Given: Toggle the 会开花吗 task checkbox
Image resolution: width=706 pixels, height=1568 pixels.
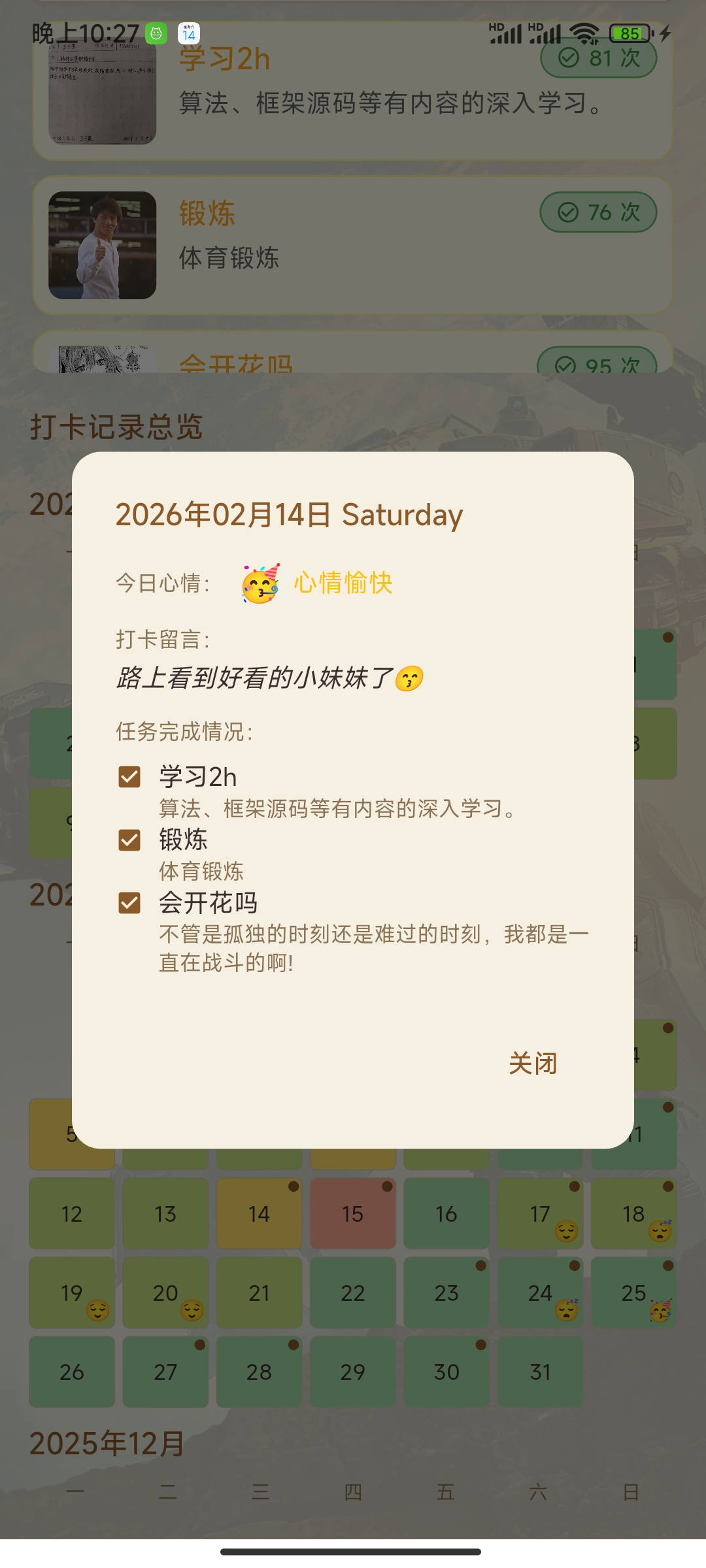Looking at the screenshot, I should point(129,903).
